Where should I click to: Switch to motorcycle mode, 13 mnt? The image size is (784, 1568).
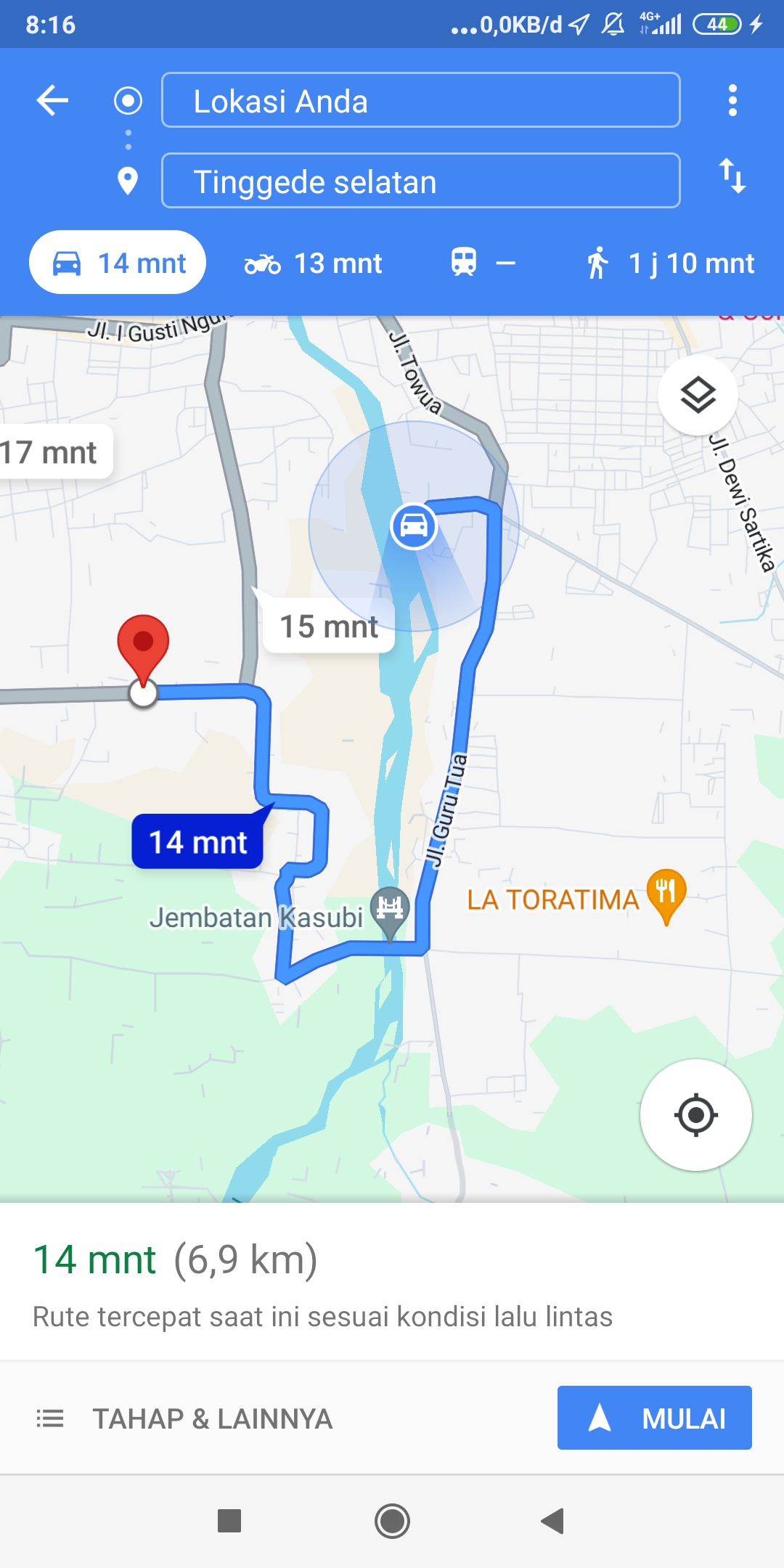pos(313,264)
